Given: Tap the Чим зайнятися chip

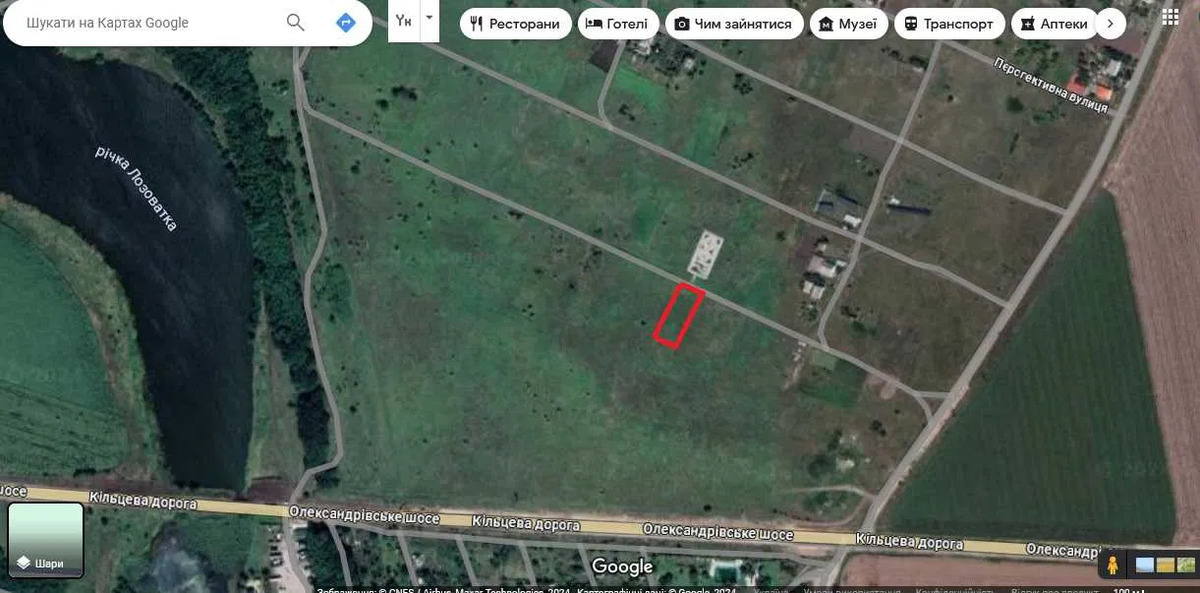Looking at the screenshot, I should (734, 24).
